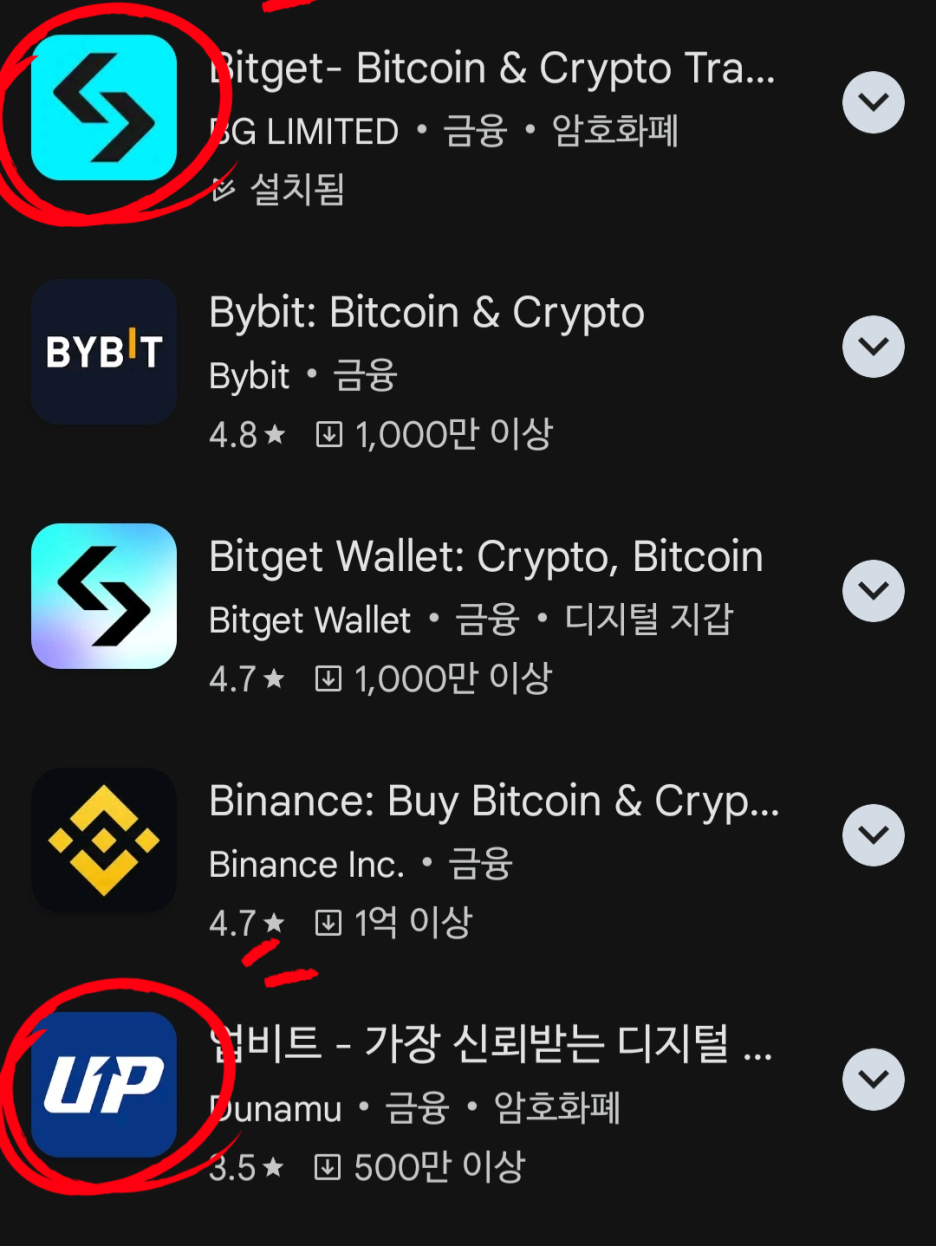936x1246 pixels.
Task: Open the Bitget Bitcoin & Crypto app listing
Action: pyautogui.click(x=492, y=70)
